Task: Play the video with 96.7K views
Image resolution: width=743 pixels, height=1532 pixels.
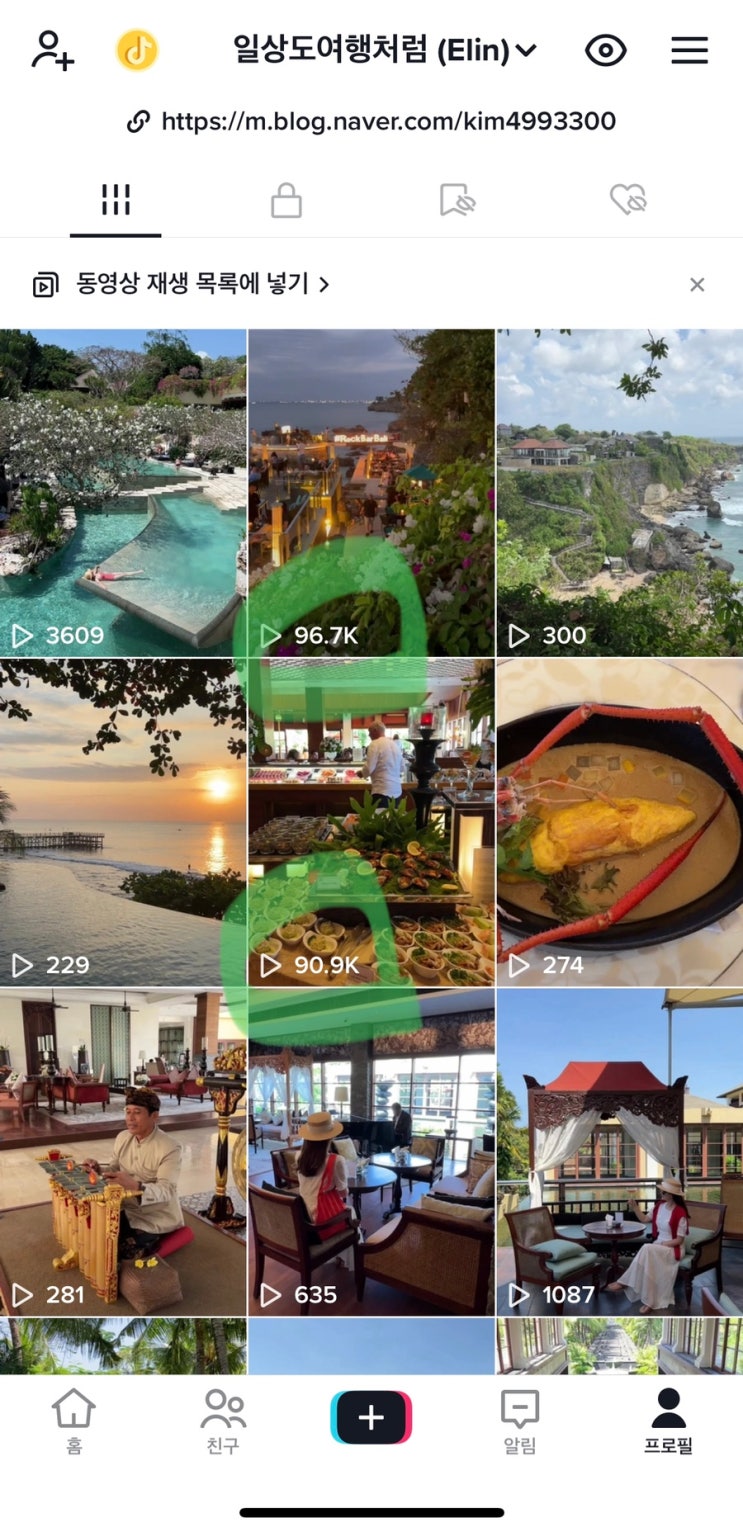Action: (371, 492)
